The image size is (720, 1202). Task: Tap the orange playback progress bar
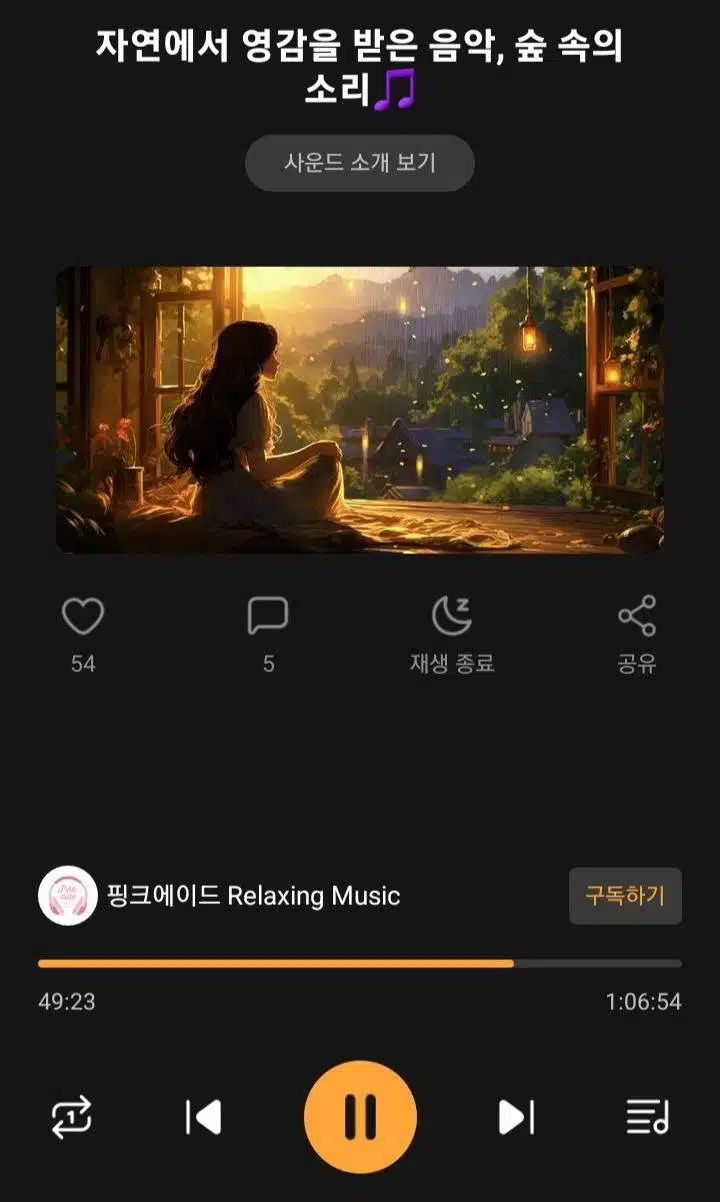coord(360,964)
